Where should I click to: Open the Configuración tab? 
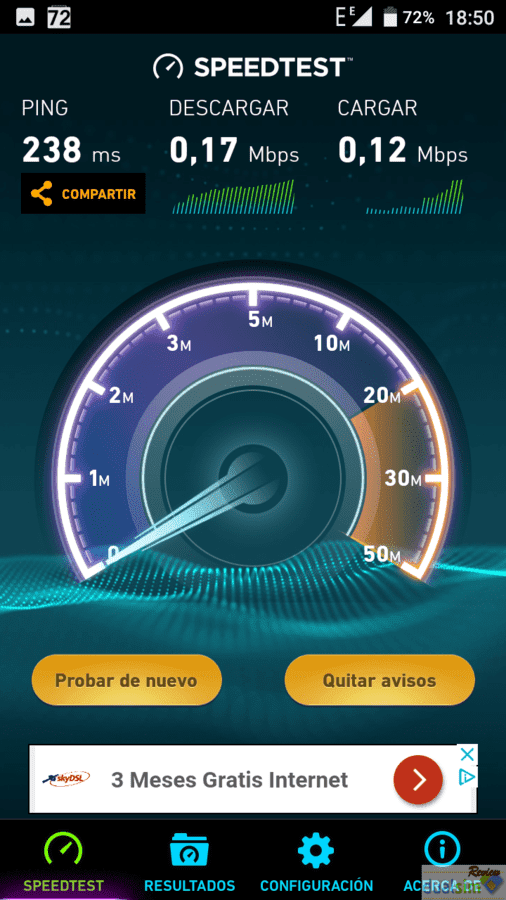click(316, 860)
